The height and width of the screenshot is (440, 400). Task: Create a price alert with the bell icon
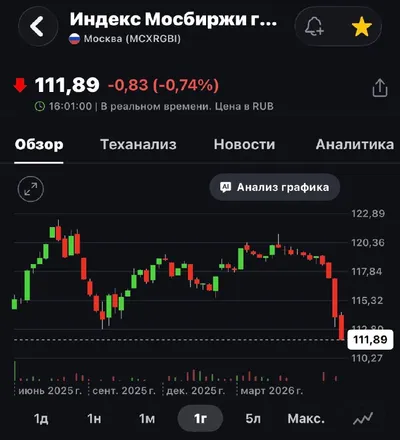click(x=314, y=26)
